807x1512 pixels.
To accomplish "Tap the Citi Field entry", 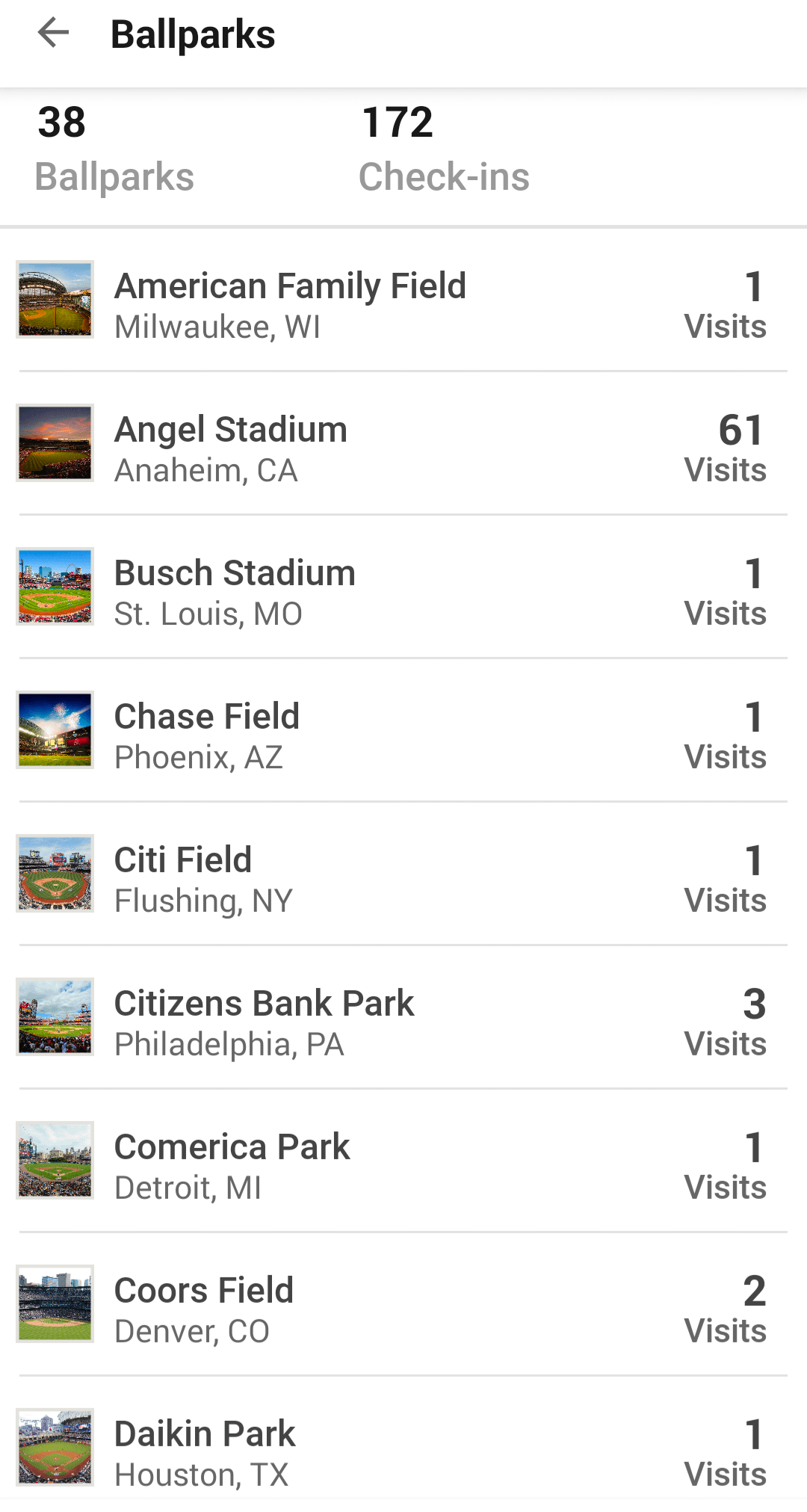I will (x=403, y=875).
